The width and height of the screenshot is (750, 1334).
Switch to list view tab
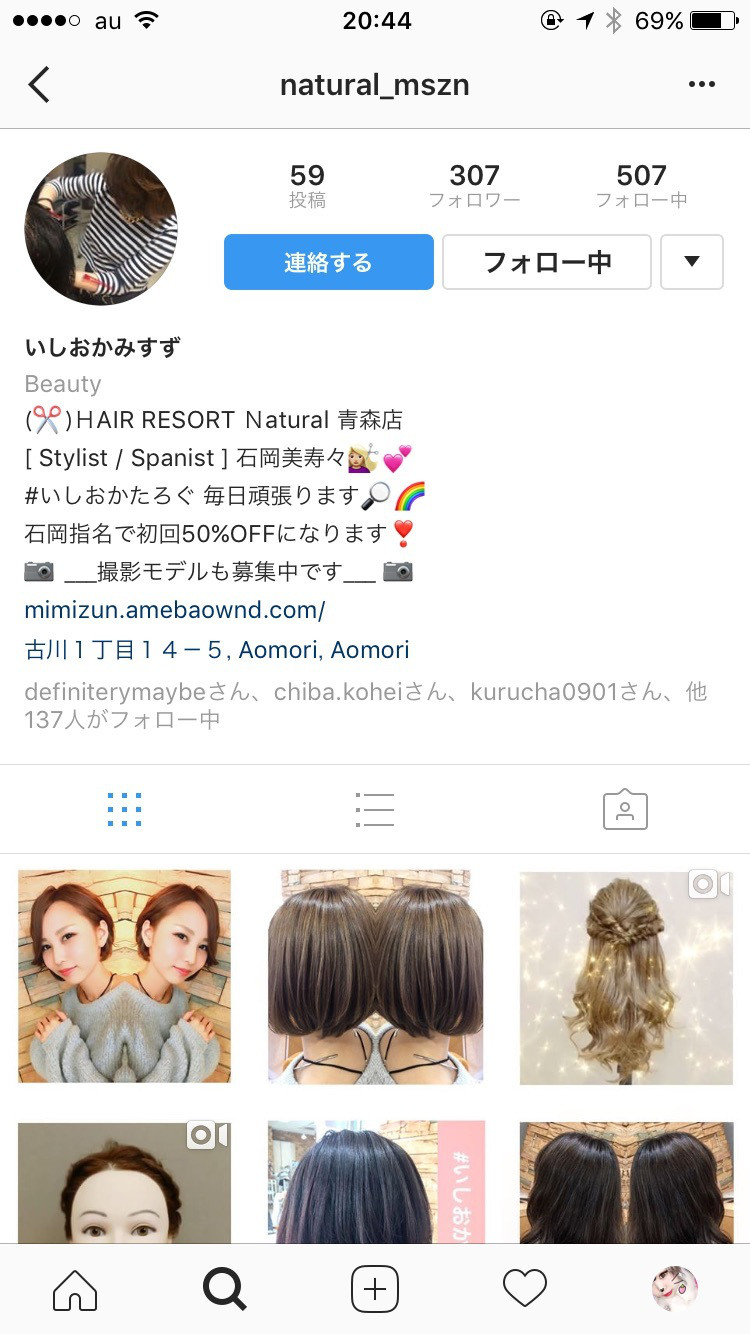tap(375, 809)
